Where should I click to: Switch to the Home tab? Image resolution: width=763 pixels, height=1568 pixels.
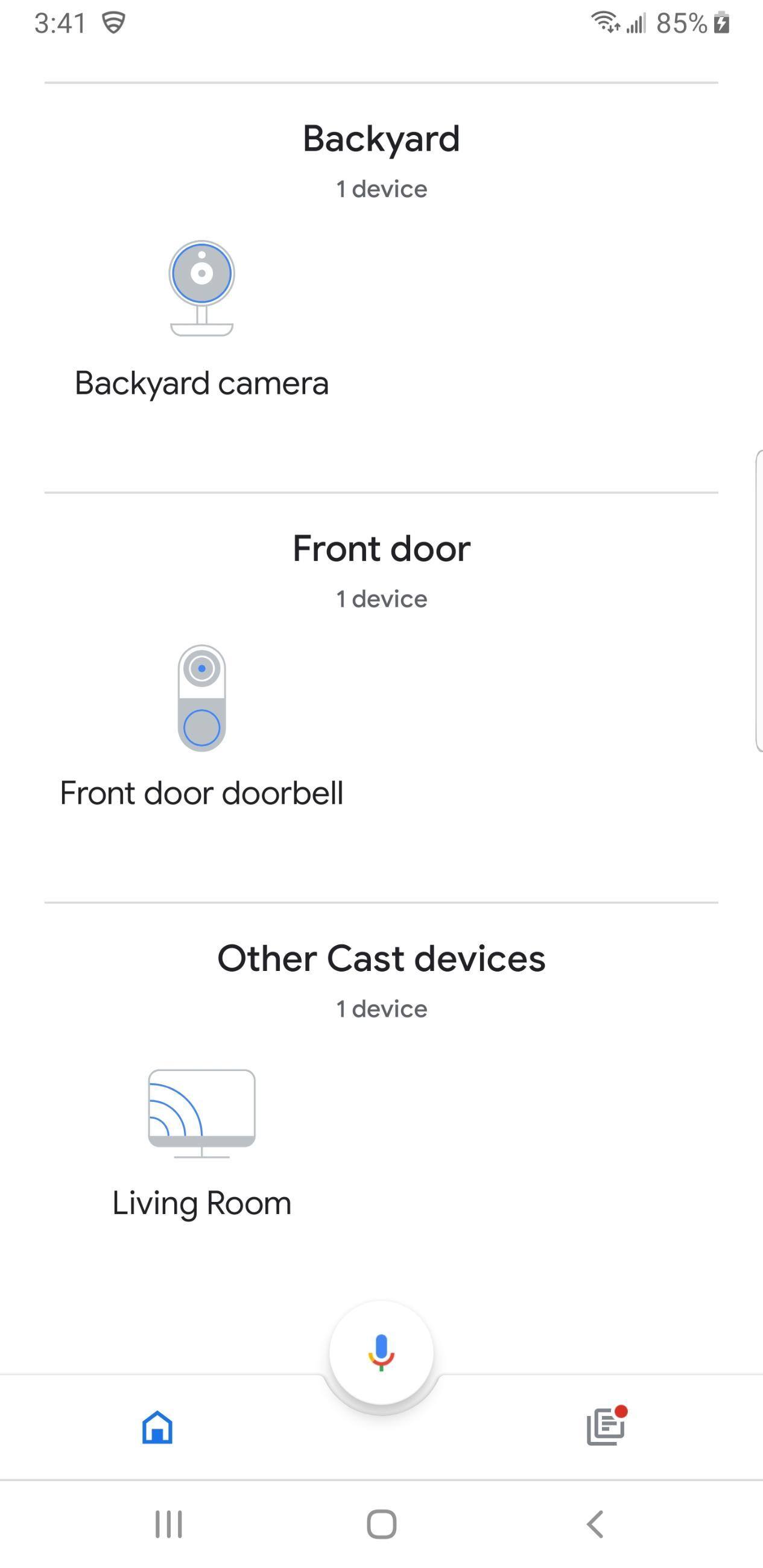coord(157,1427)
